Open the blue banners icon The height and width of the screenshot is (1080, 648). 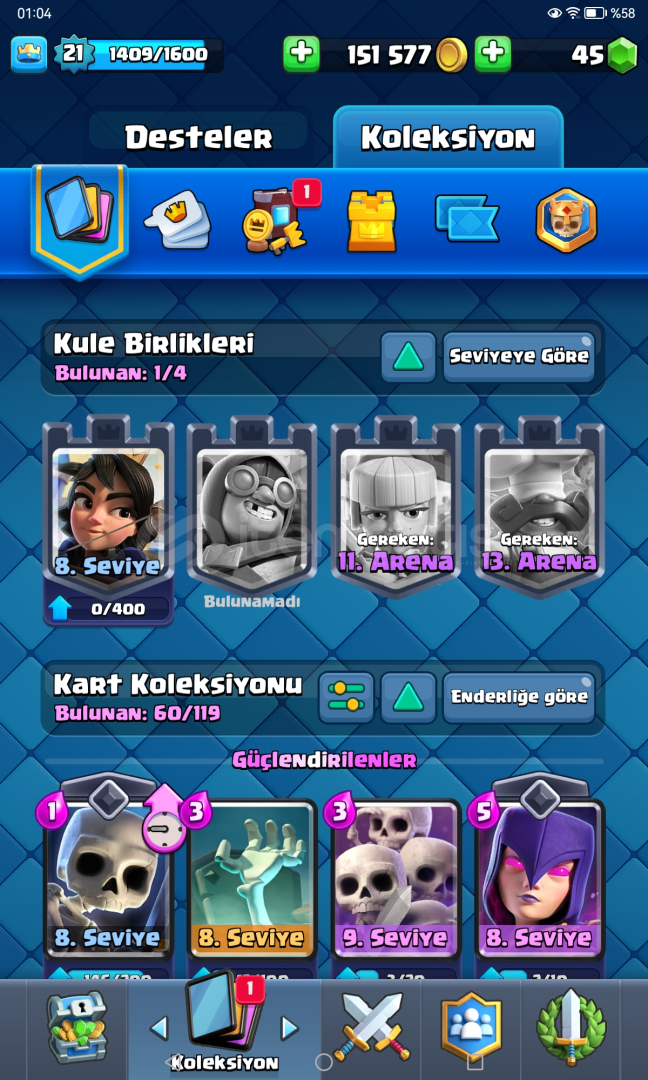coord(468,218)
